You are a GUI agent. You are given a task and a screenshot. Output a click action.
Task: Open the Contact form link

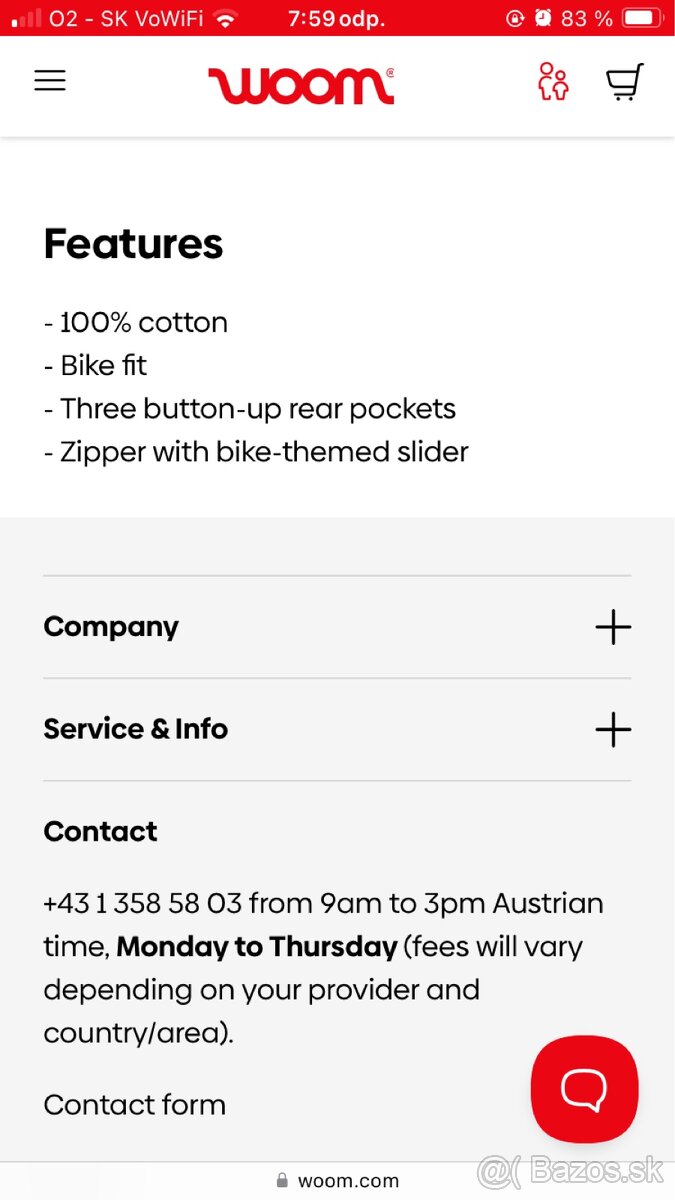[x=135, y=1105]
